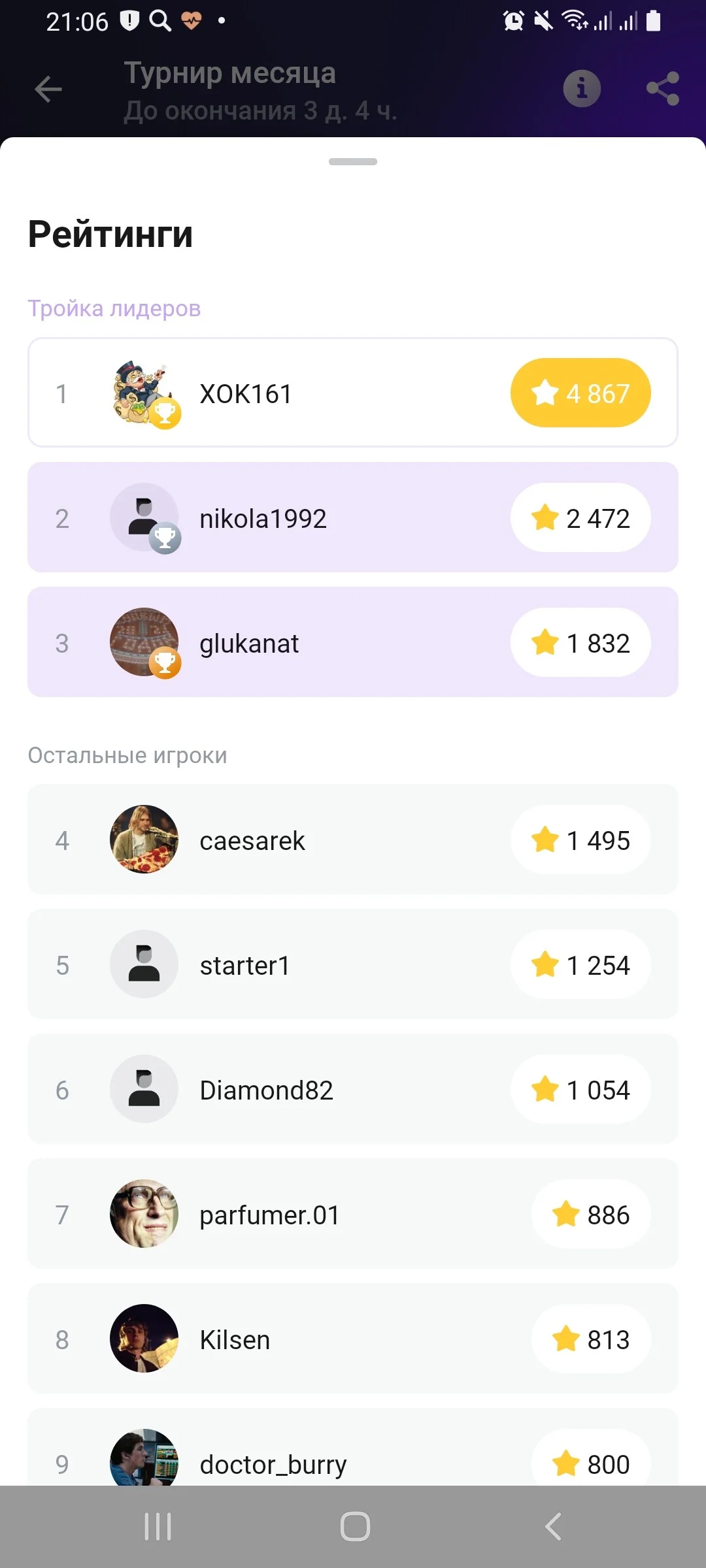Go back with the top arrow

click(48, 90)
